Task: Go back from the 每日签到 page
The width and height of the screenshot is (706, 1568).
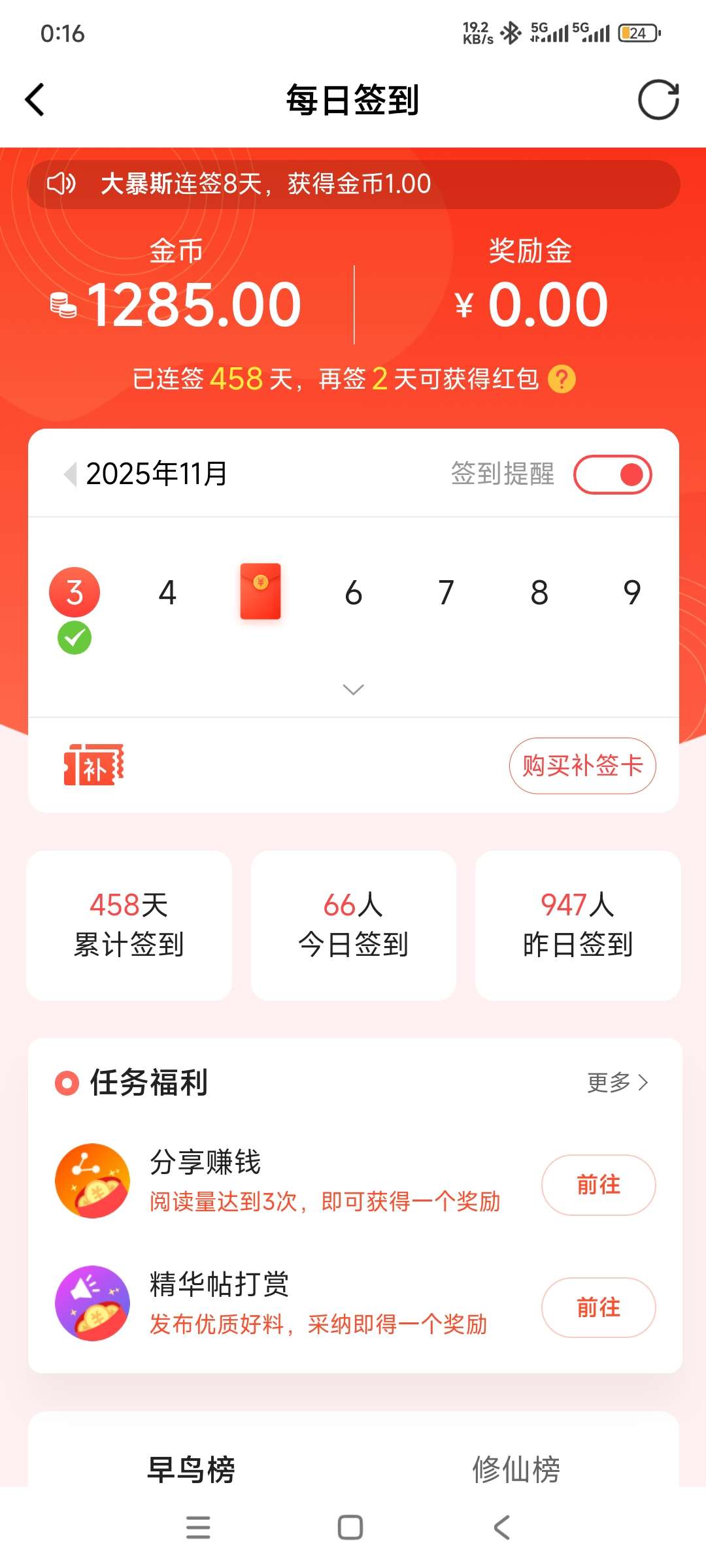Action: coord(35,100)
